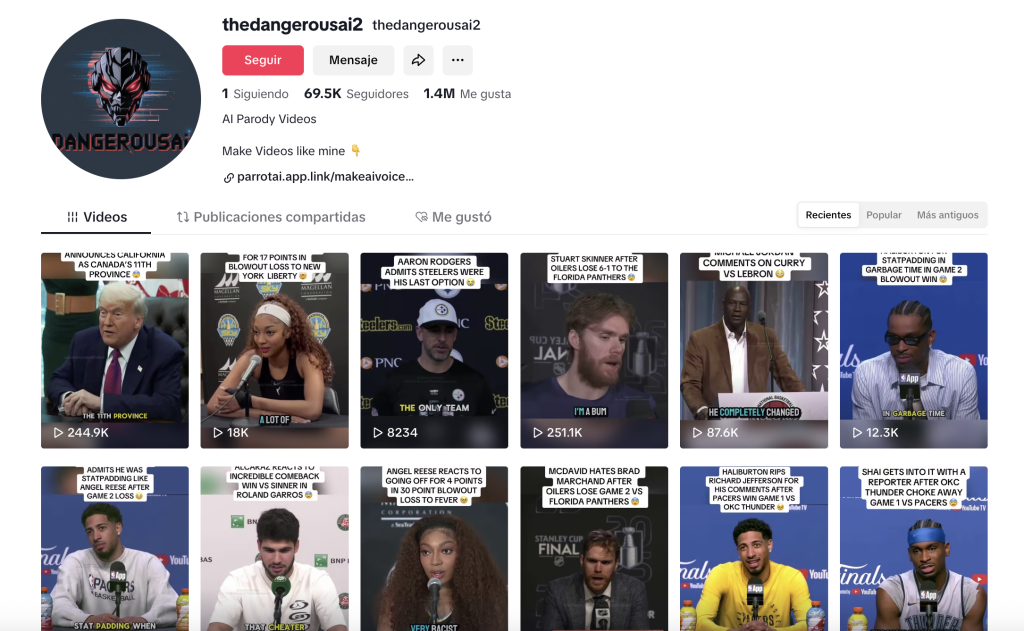The width and height of the screenshot is (1024, 631).
Task: Follow thedangerousai2 with the Seguir button
Action: tap(262, 60)
